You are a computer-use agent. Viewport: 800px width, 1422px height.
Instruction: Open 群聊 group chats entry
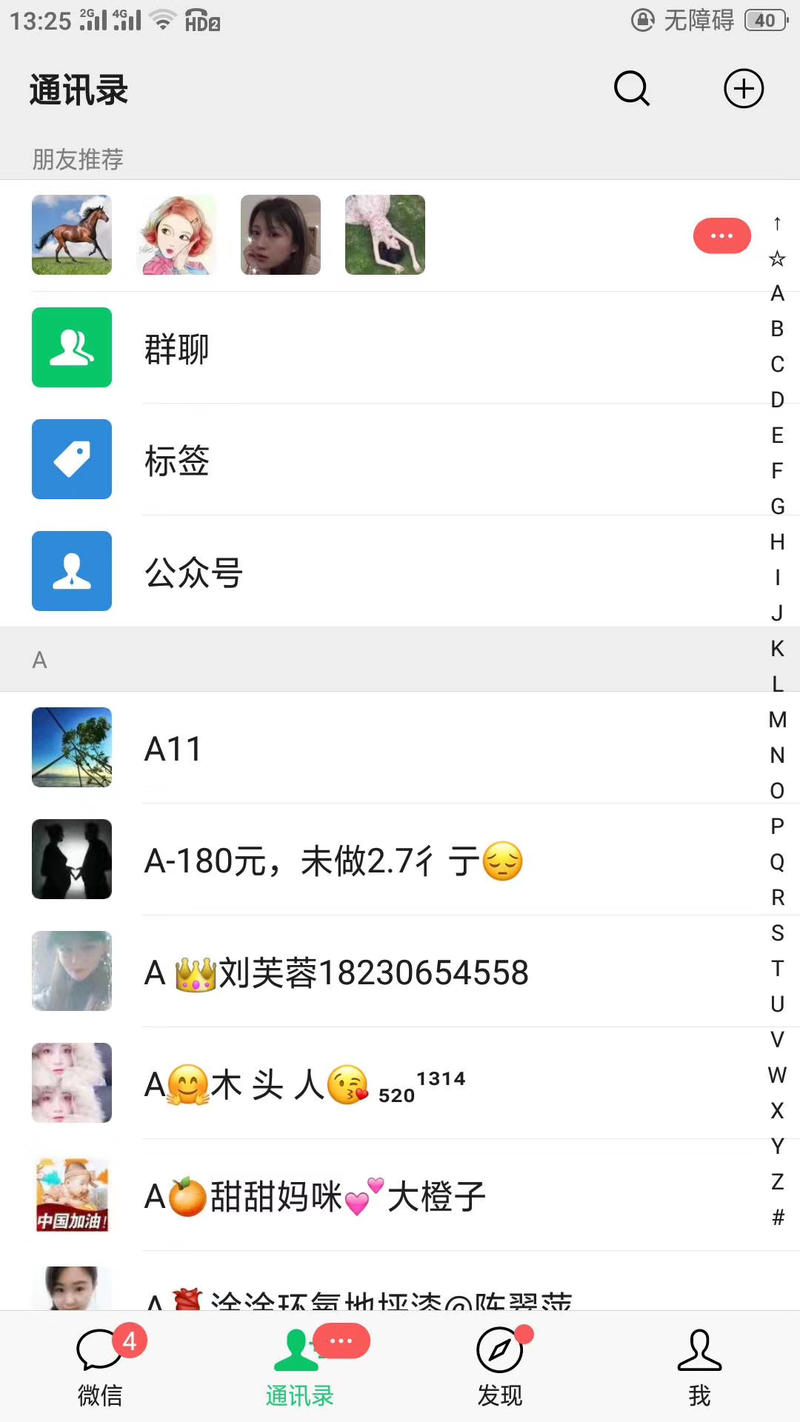(x=300, y=348)
